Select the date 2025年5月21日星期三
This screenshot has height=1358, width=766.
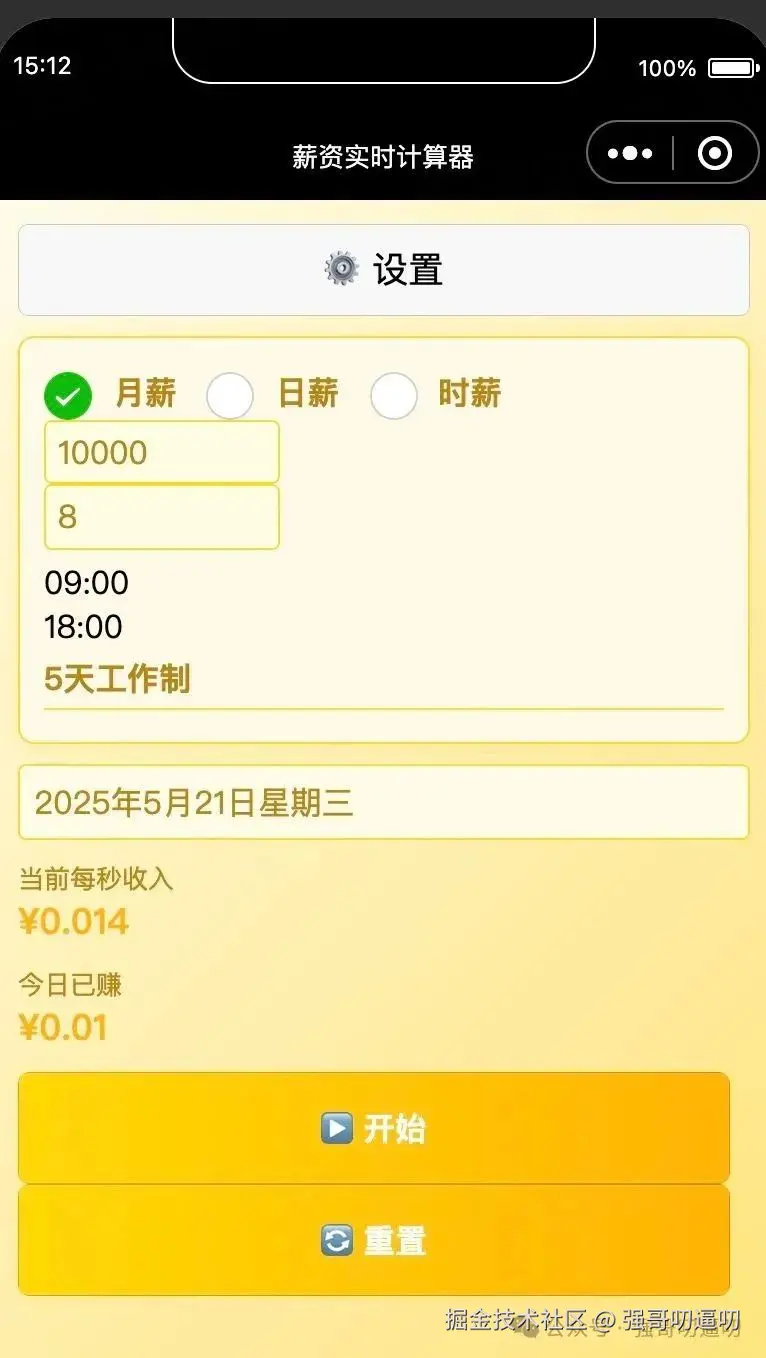coord(383,801)
